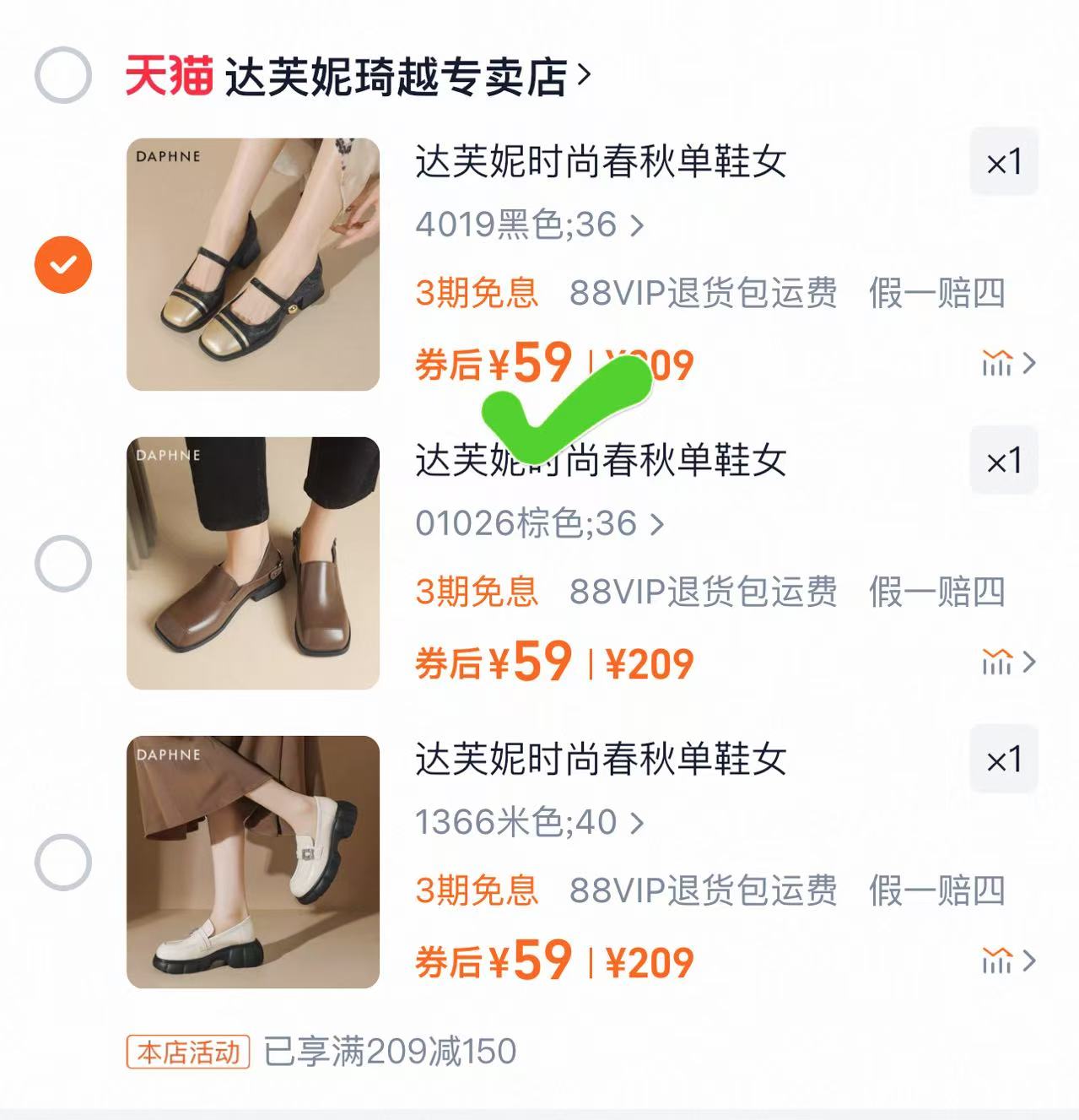The image size is (1079, 1120).
Task: Click the ×1 quantity of the first item
Action: [1004, 163]
